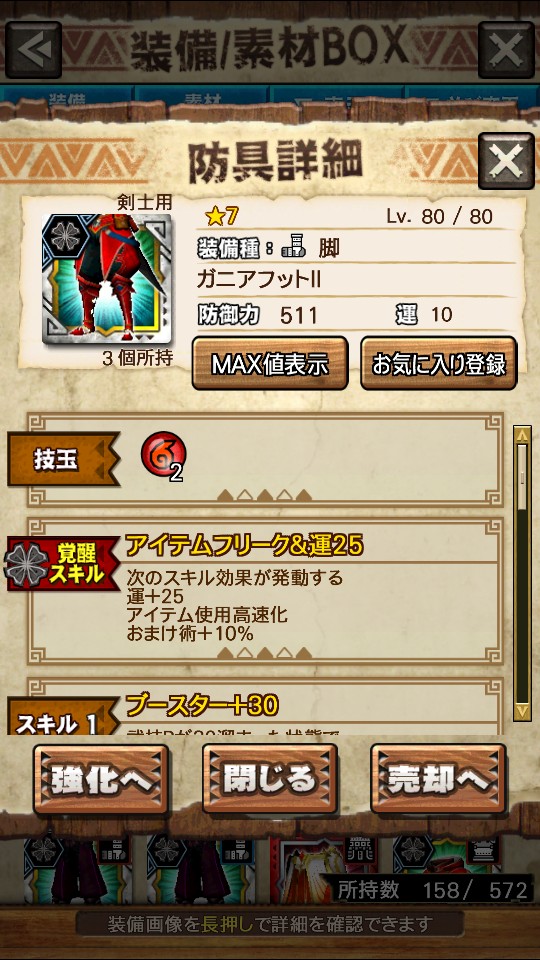Viewport: 540px width, 960px height.
Task: Tap the scrollbar down arrow
Action: click(522, 711)
